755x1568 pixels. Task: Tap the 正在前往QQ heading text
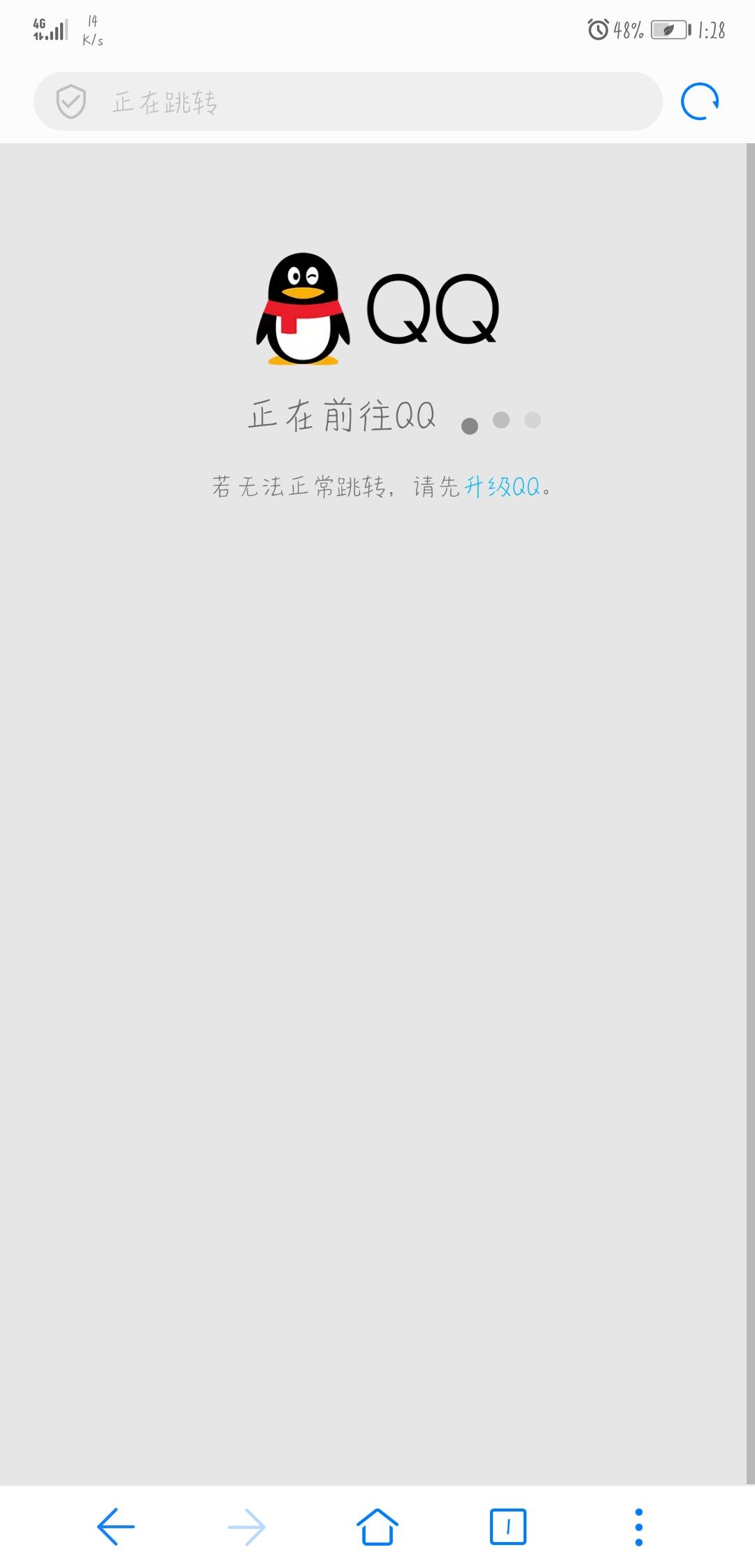tap(343, 414)
